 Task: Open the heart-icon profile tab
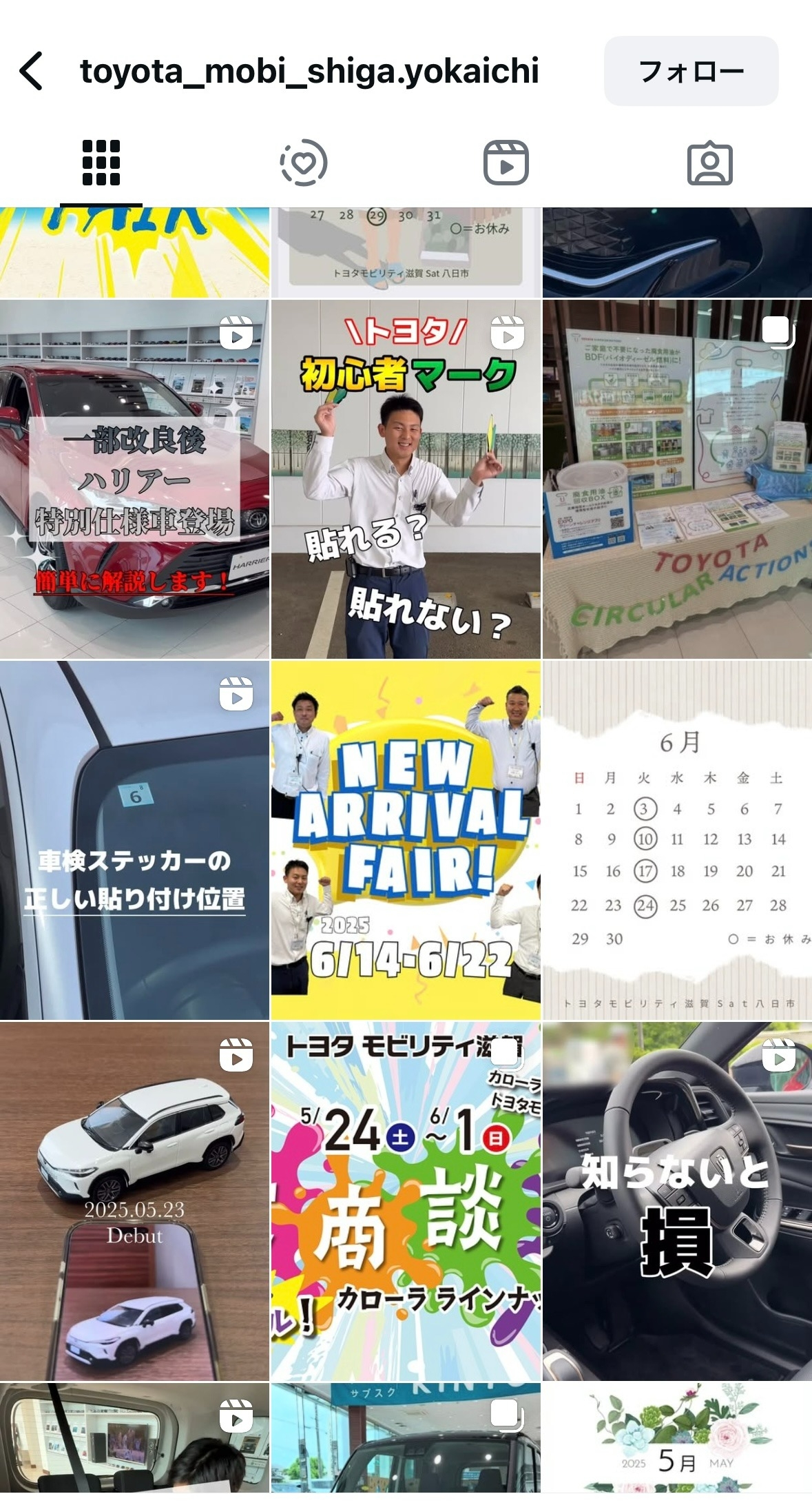tap(304, 163)
